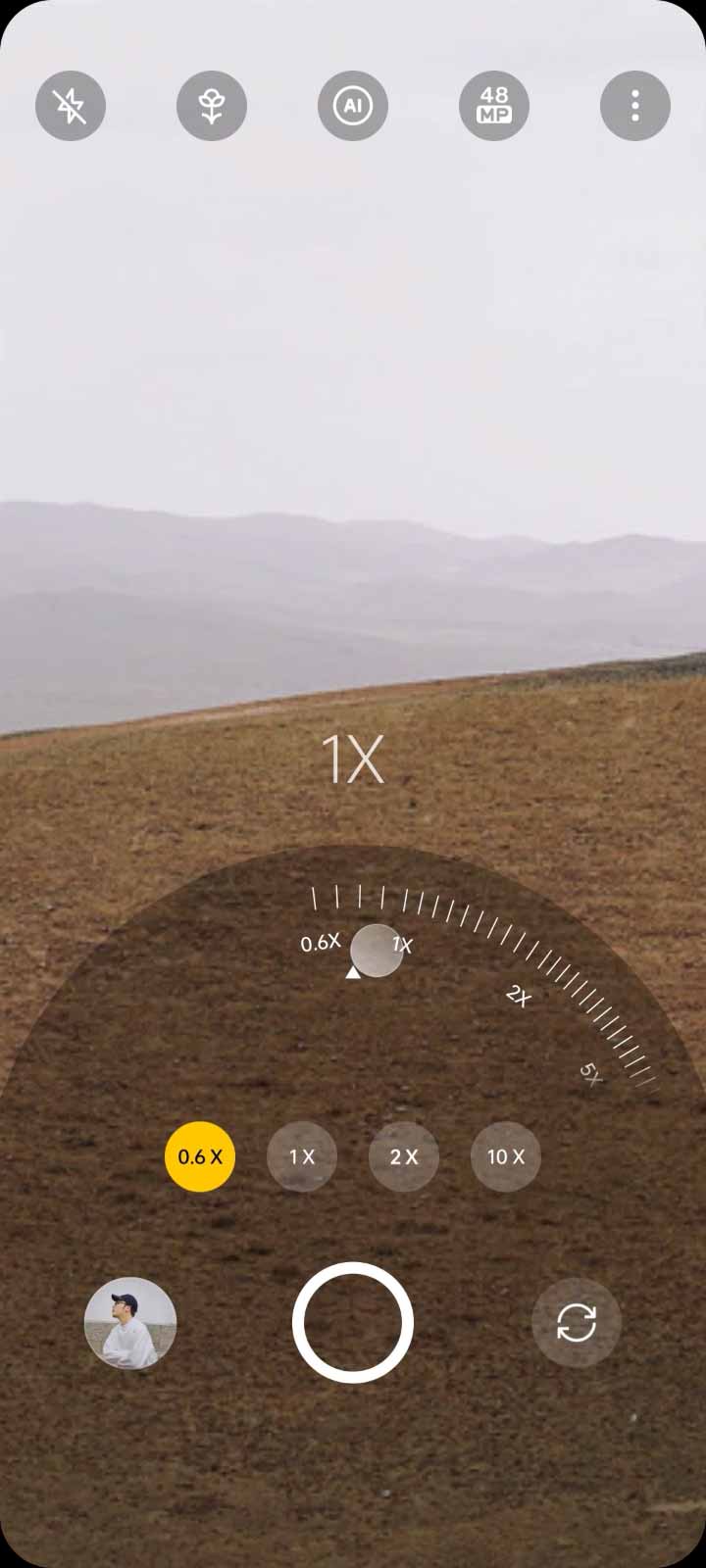
Task: Switch on 48 MP resolution
Action: (494, 106)
